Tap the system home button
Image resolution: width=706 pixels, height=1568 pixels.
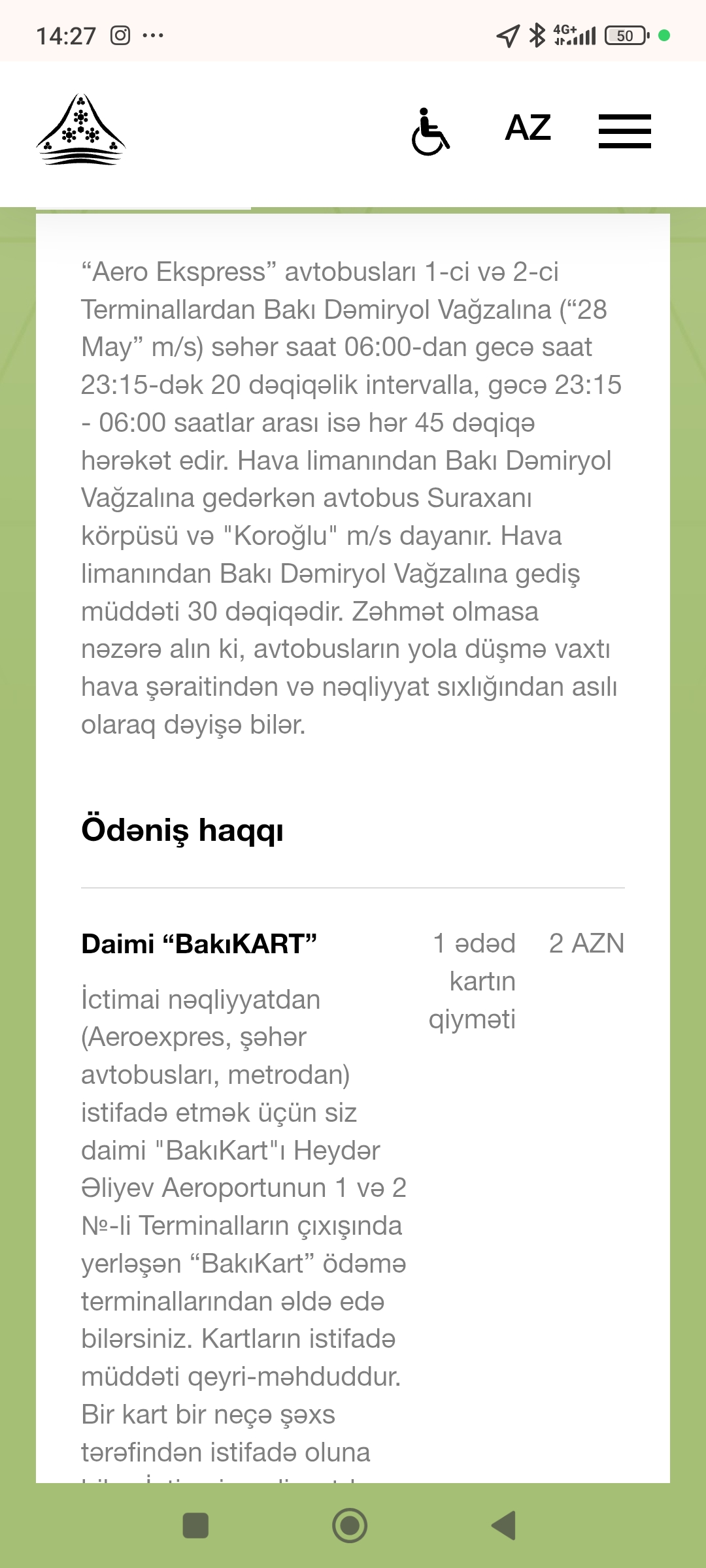tap(350, 1526)
